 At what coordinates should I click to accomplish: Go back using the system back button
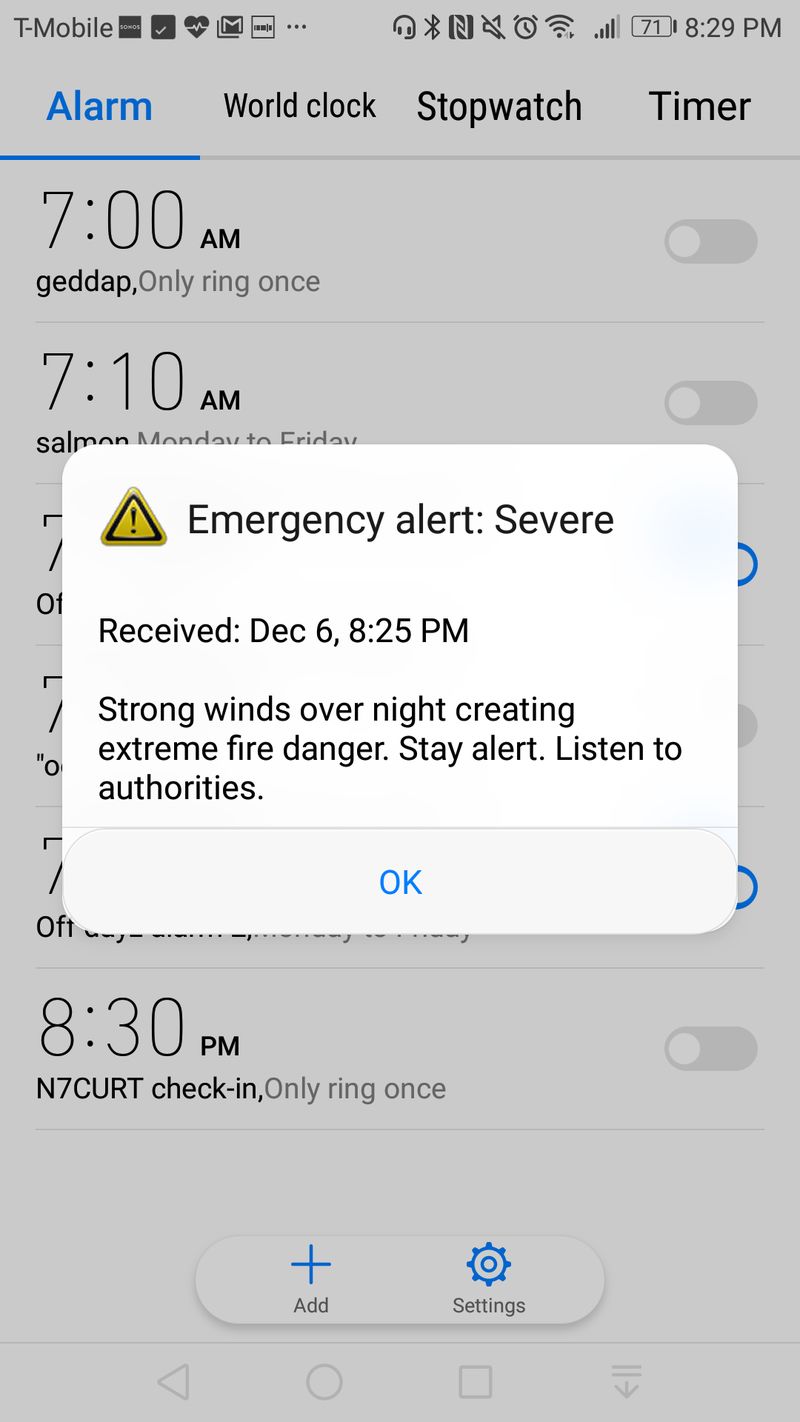(x=174, y=1382)
